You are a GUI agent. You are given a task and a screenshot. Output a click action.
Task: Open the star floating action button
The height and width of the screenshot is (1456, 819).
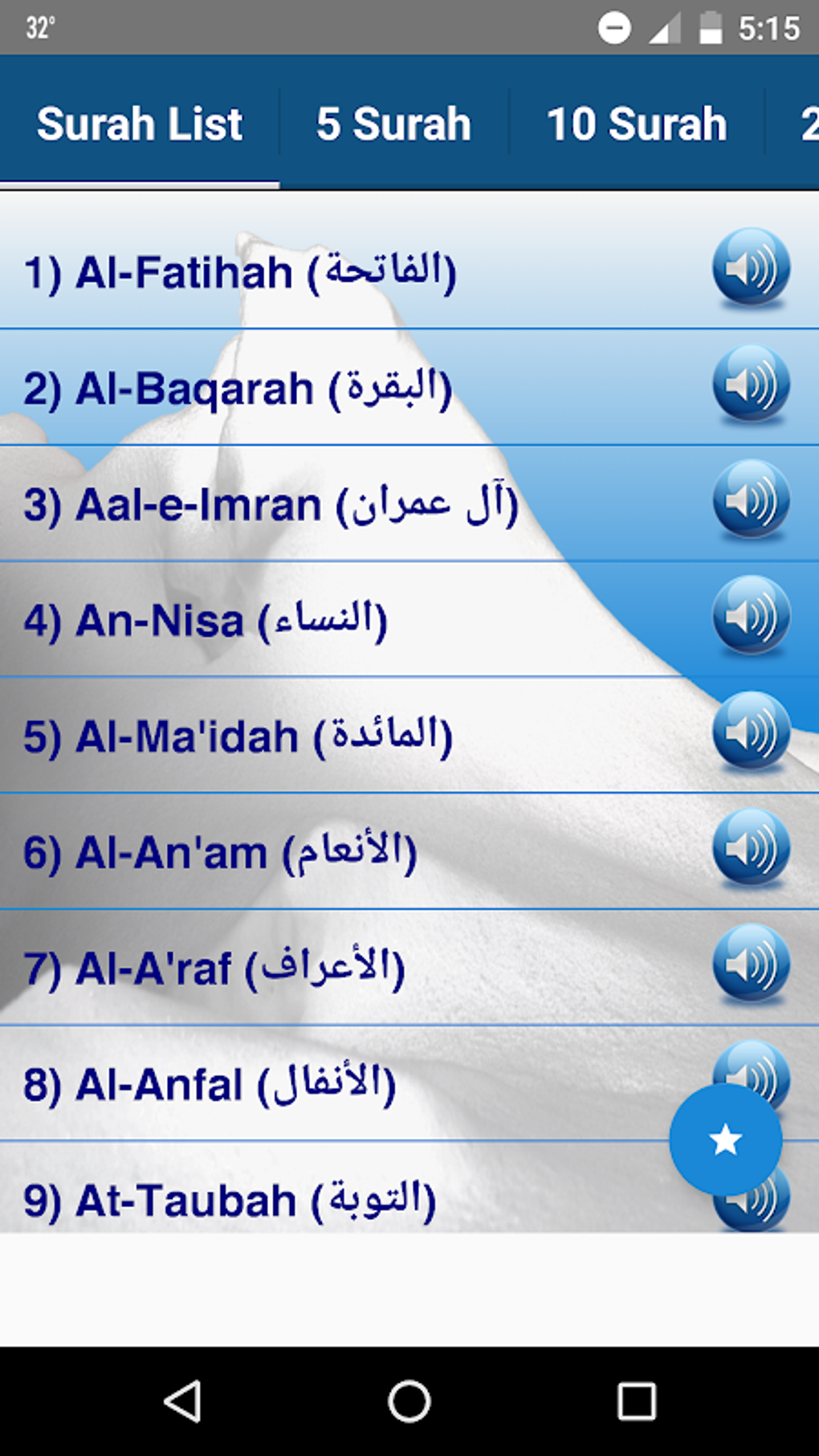725,1139
